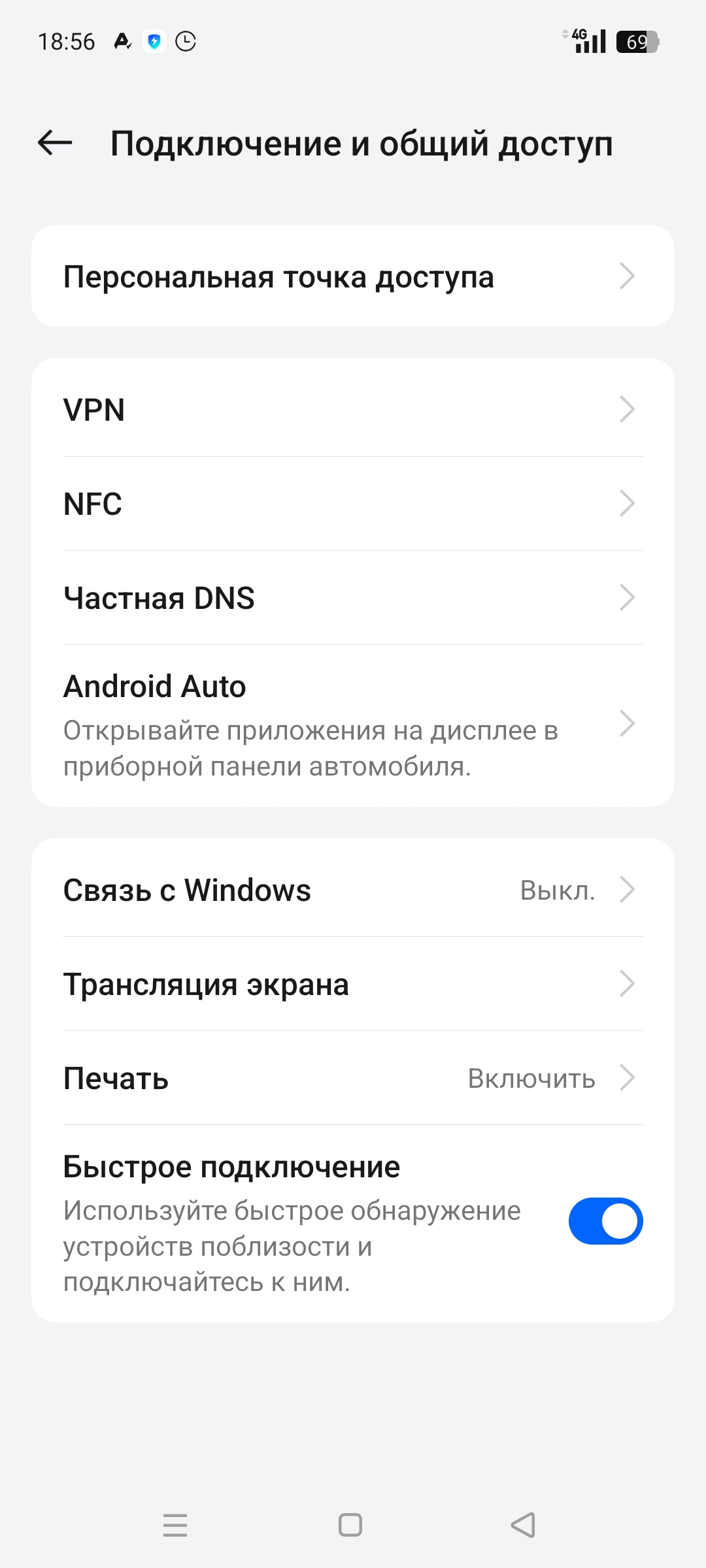Turn off the Быстрое подключение switch
This screenshot has height=1568, width=706.
[605, 1221]
